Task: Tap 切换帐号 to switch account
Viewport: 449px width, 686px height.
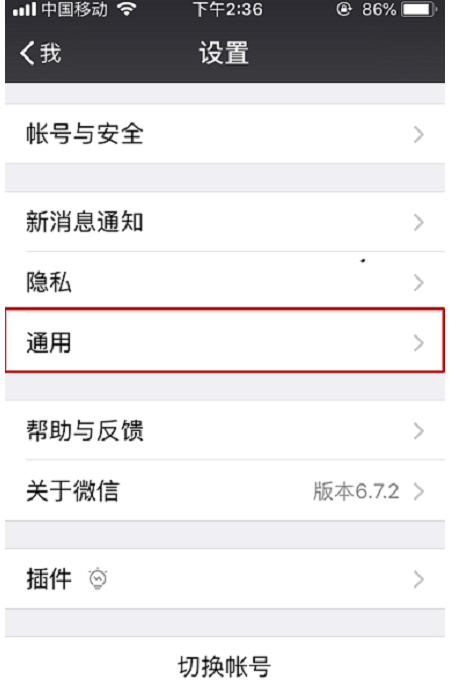Action: (x=225, y=666)
